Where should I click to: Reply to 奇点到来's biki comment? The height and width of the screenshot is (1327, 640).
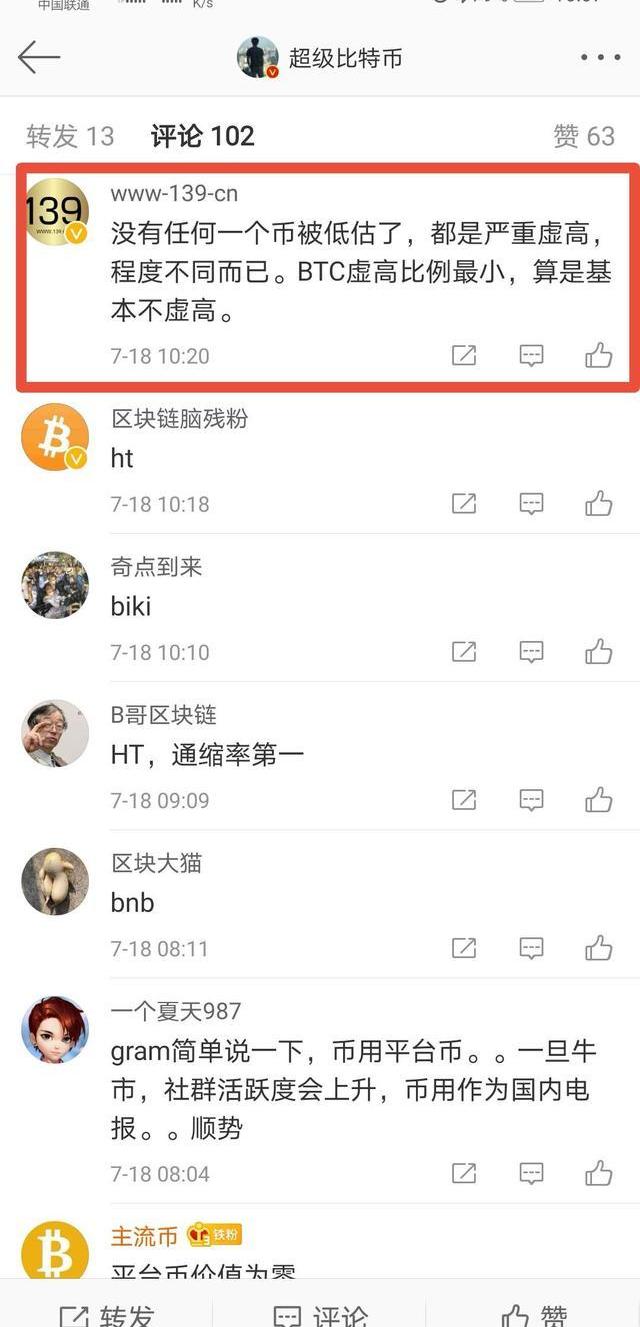[531, 652]
